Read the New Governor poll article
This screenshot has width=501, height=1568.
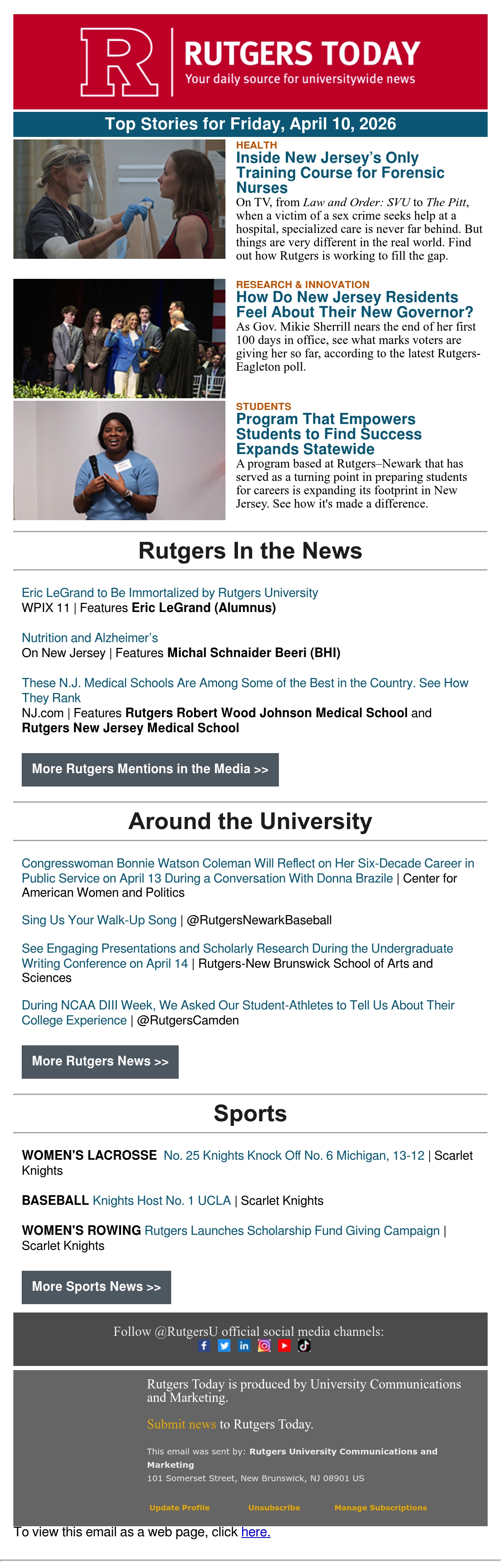click(x=354, y=304)
